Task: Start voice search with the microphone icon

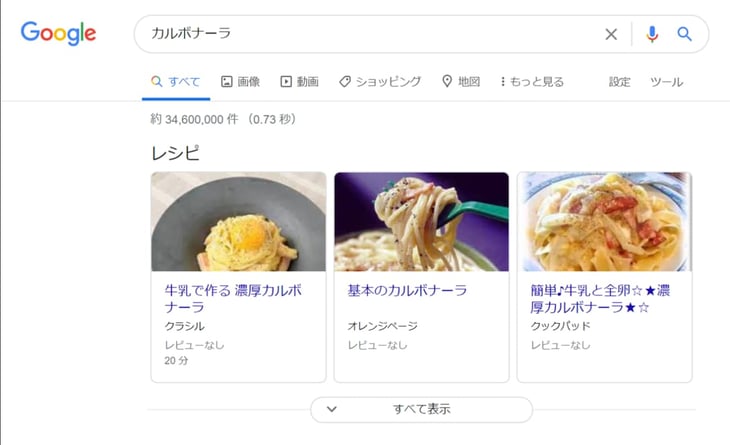Action: tap(652, 34)
